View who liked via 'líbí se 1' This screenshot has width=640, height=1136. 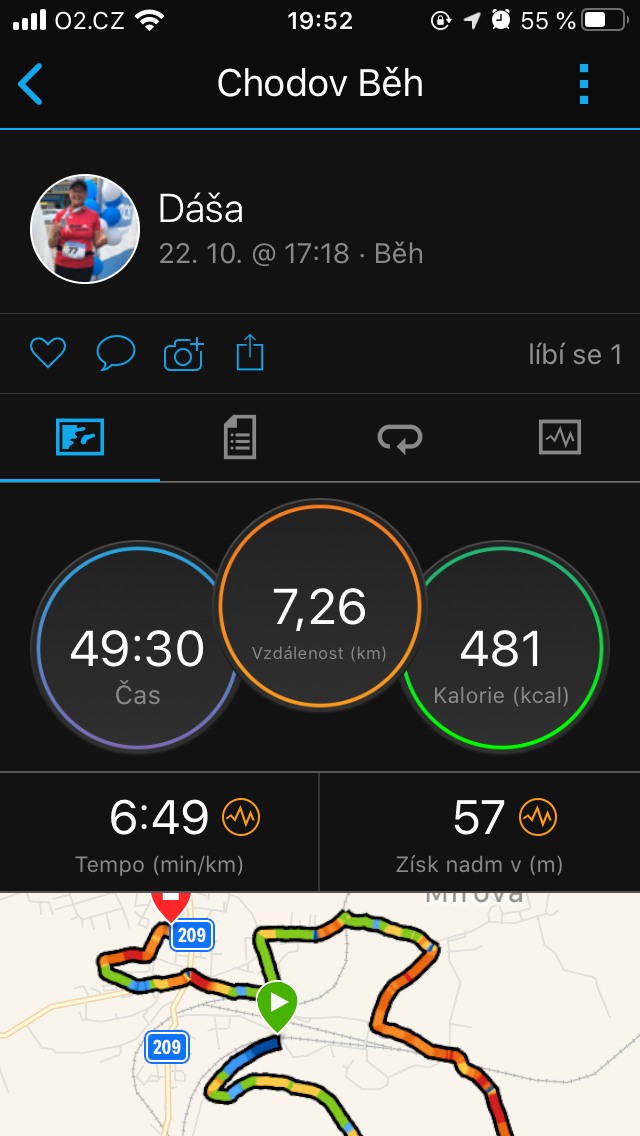point(575,354)
